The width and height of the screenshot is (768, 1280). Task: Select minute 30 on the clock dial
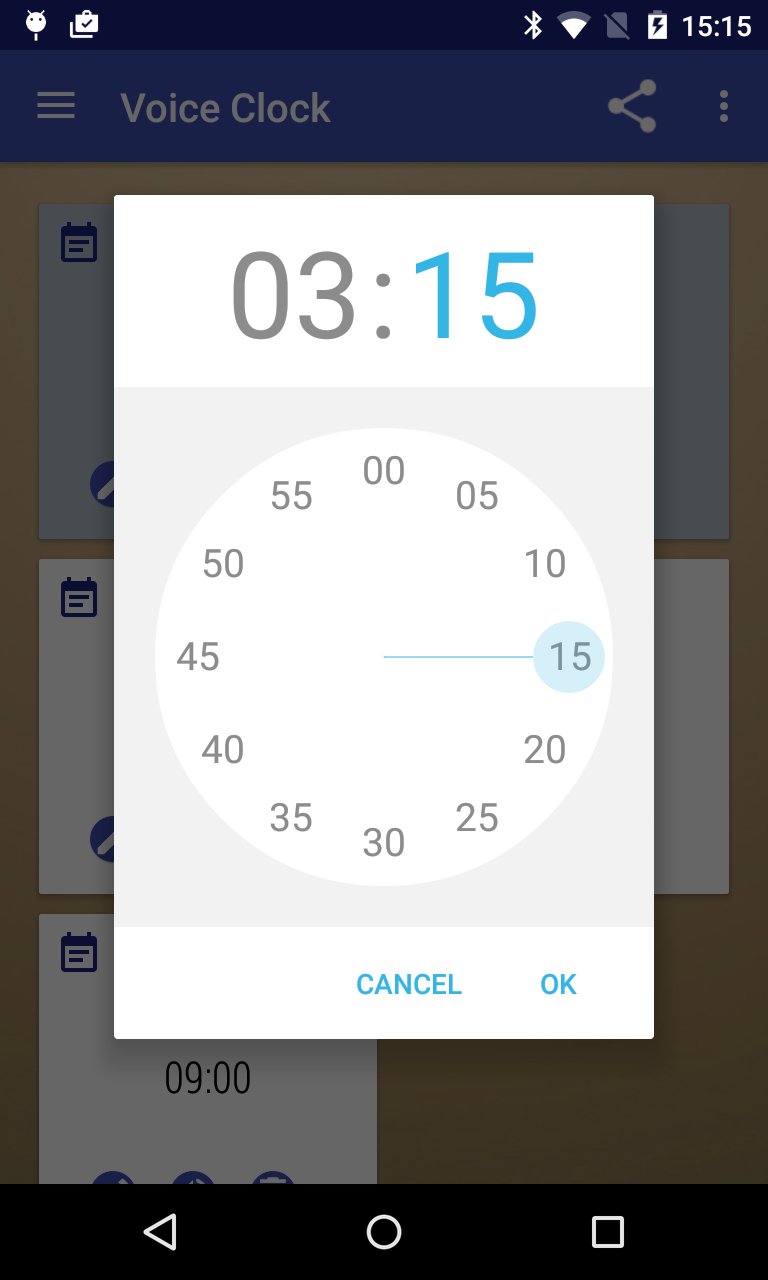click(x=384, y=842)
